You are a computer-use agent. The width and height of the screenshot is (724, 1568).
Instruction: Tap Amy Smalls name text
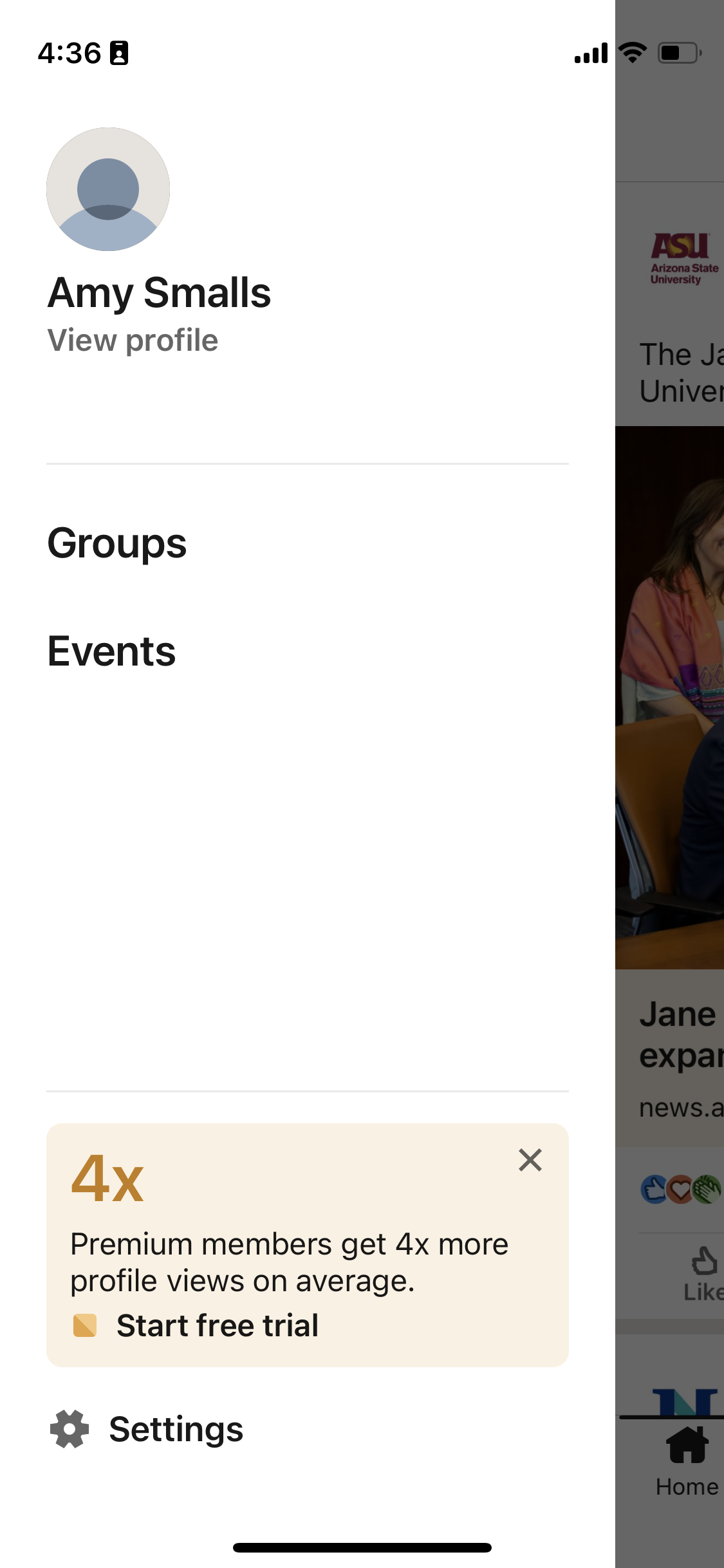161,294
